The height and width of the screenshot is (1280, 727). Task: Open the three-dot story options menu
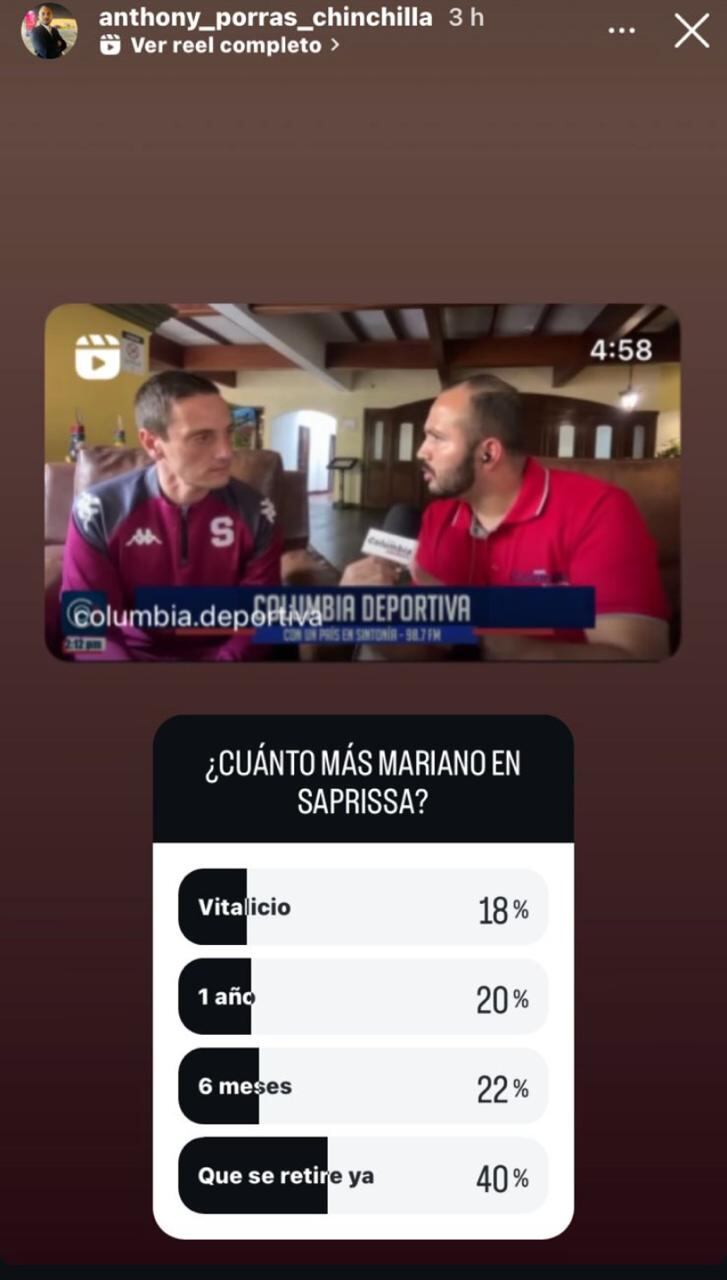tap(621, 30)
